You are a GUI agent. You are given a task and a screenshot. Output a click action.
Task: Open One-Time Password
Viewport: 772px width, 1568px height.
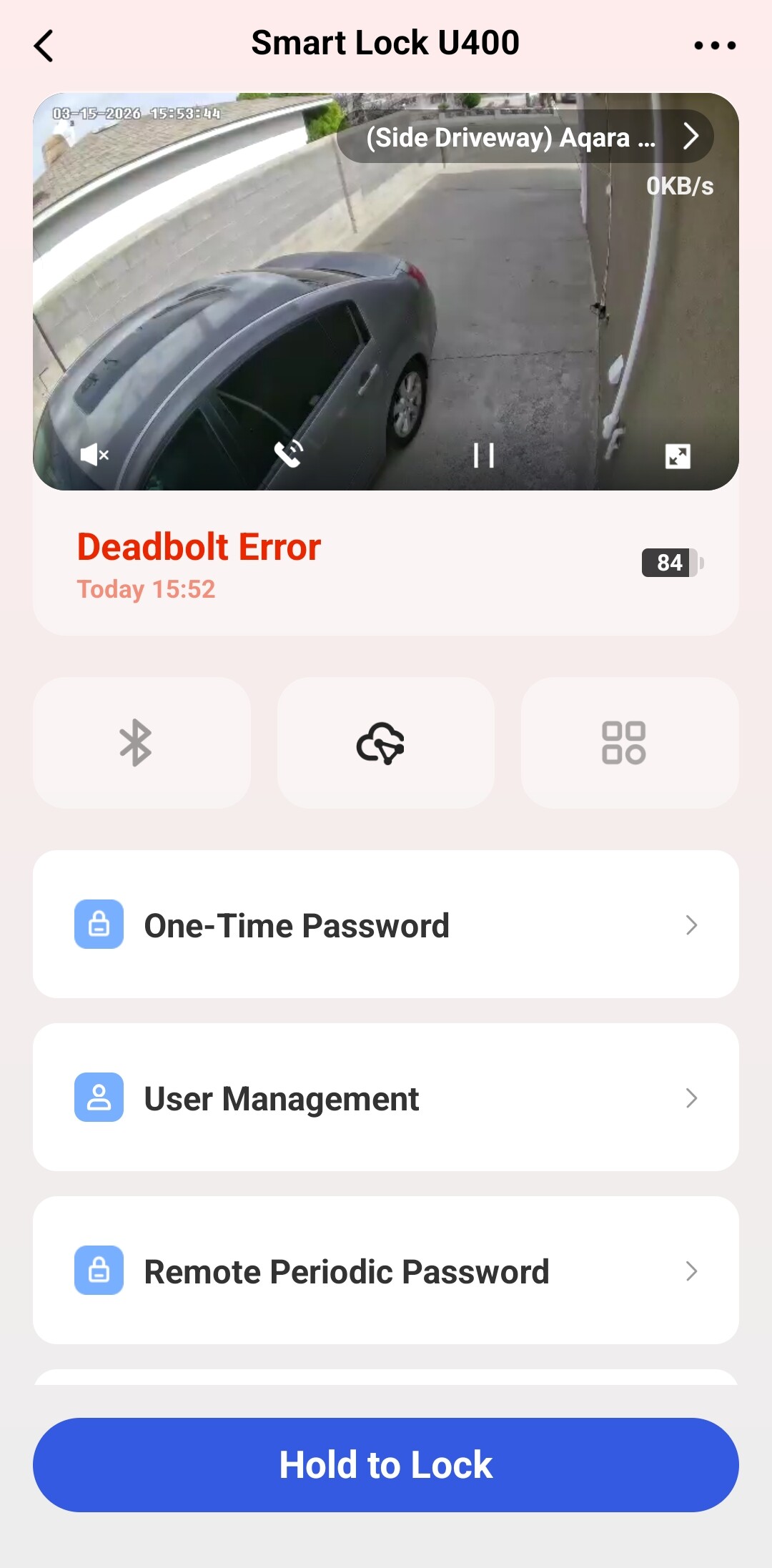click(x=386, y=924)
